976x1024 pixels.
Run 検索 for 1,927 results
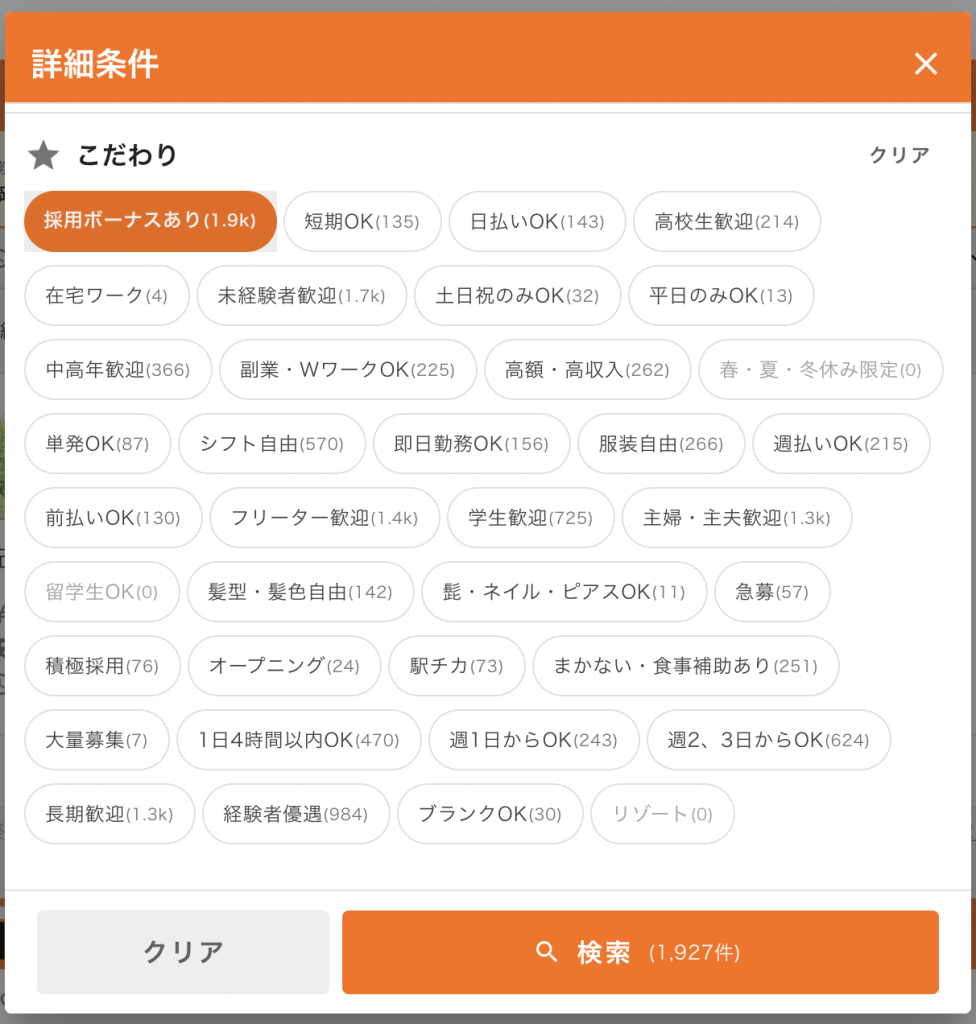[640, 951]
